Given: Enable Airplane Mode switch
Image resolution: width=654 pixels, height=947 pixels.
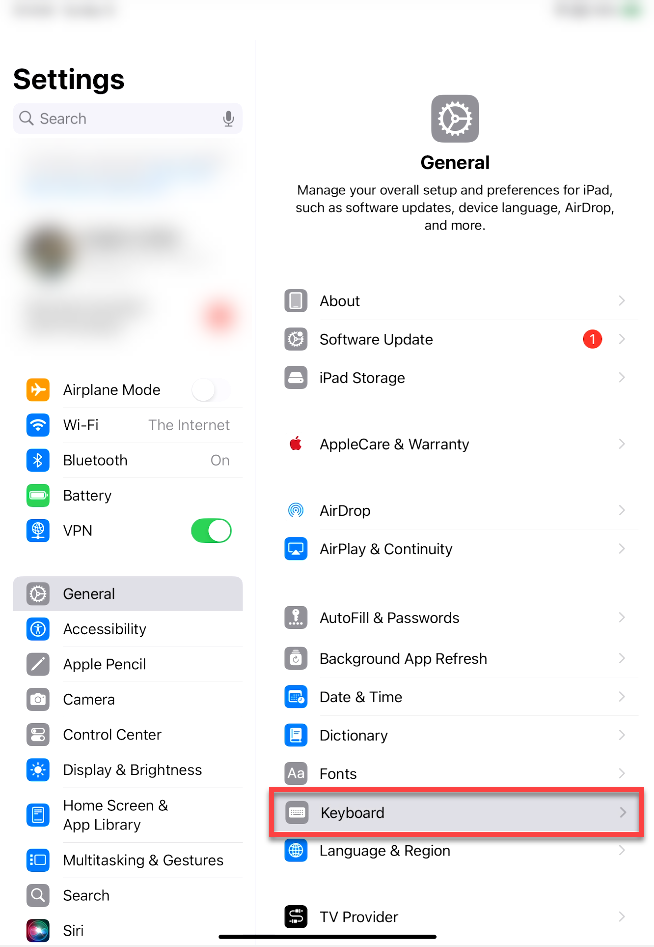Looking at the screenshot, I should 210,390.
